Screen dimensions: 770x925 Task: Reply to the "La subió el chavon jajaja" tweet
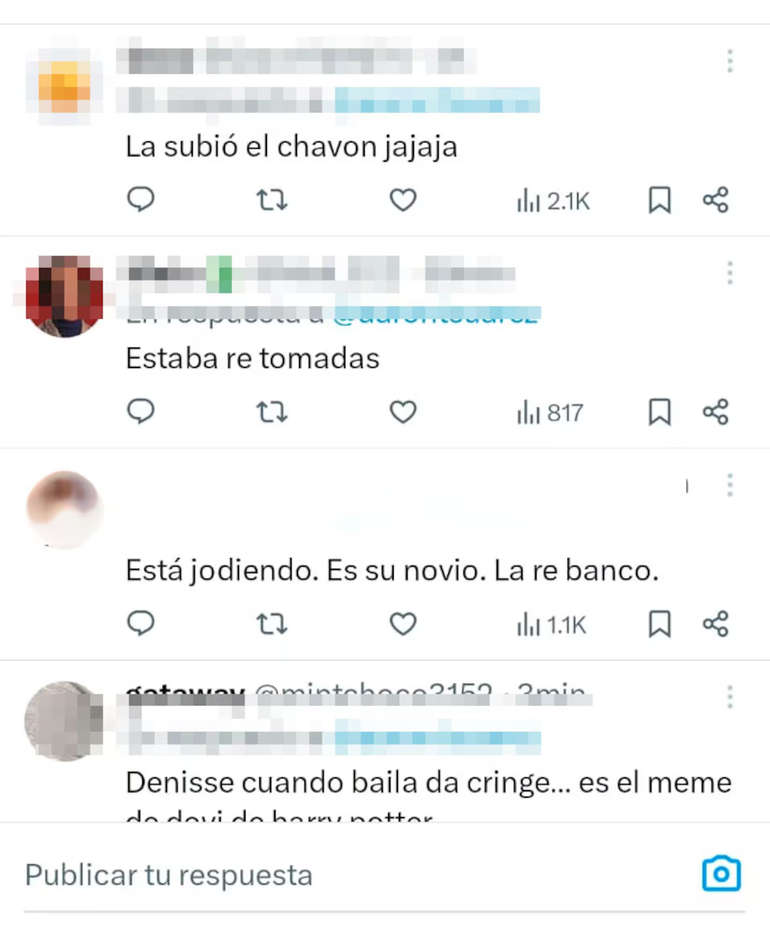tap(141, 200)
